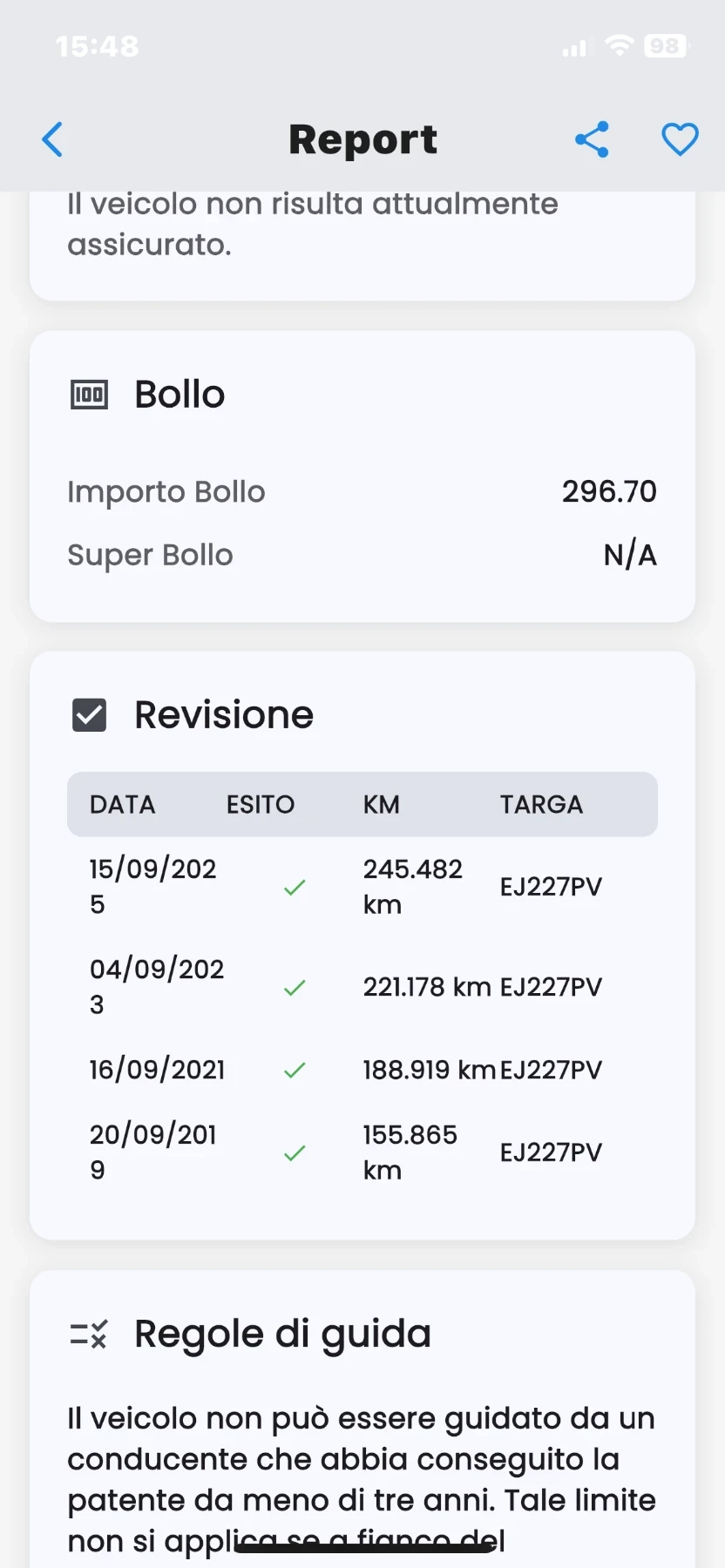This screenshot has width=725, height=1568.
Task: Tap the Super Bollo N/A value
Action: coord(629,554)
